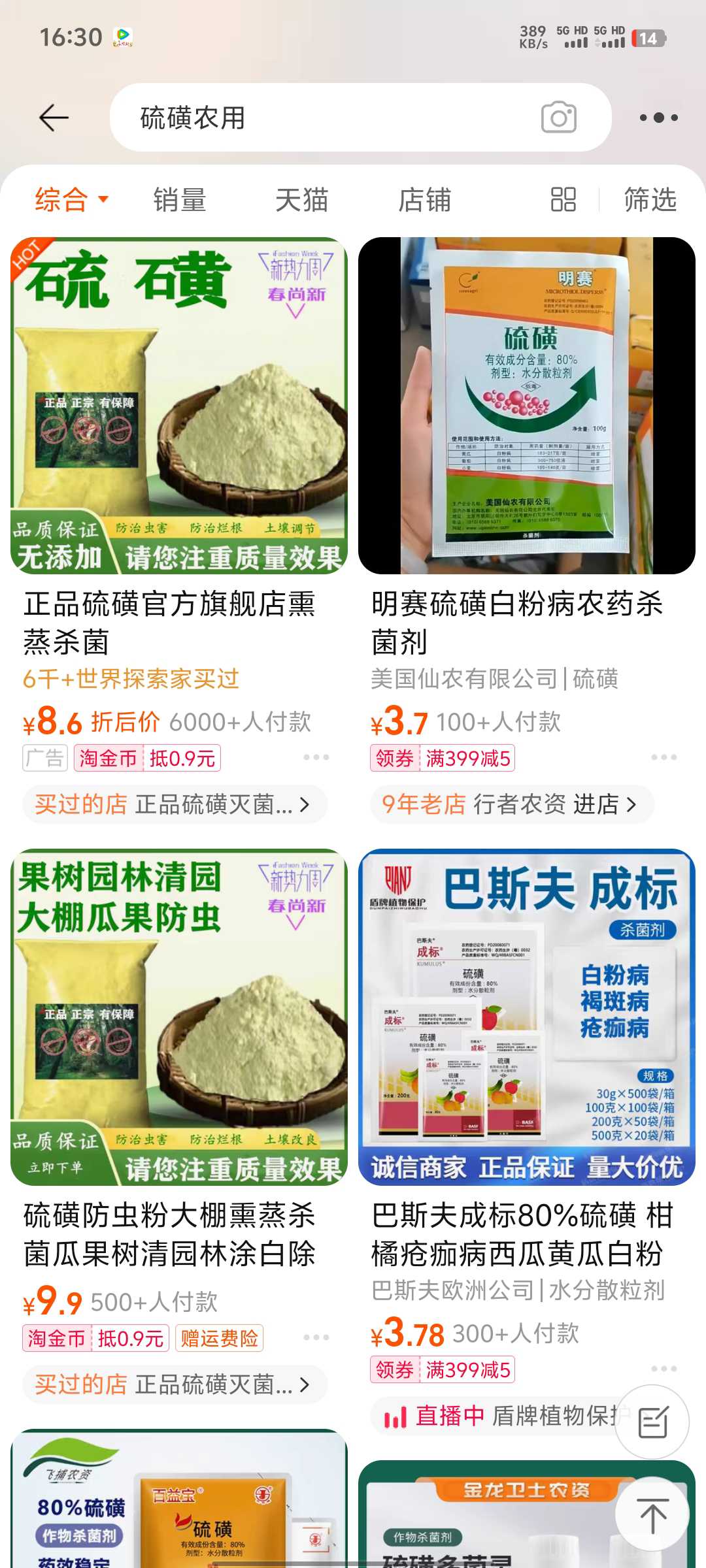Open product 巴斯夫成标80%硫磺
The image size is (706, 1568).
(x=522, y=1233)
